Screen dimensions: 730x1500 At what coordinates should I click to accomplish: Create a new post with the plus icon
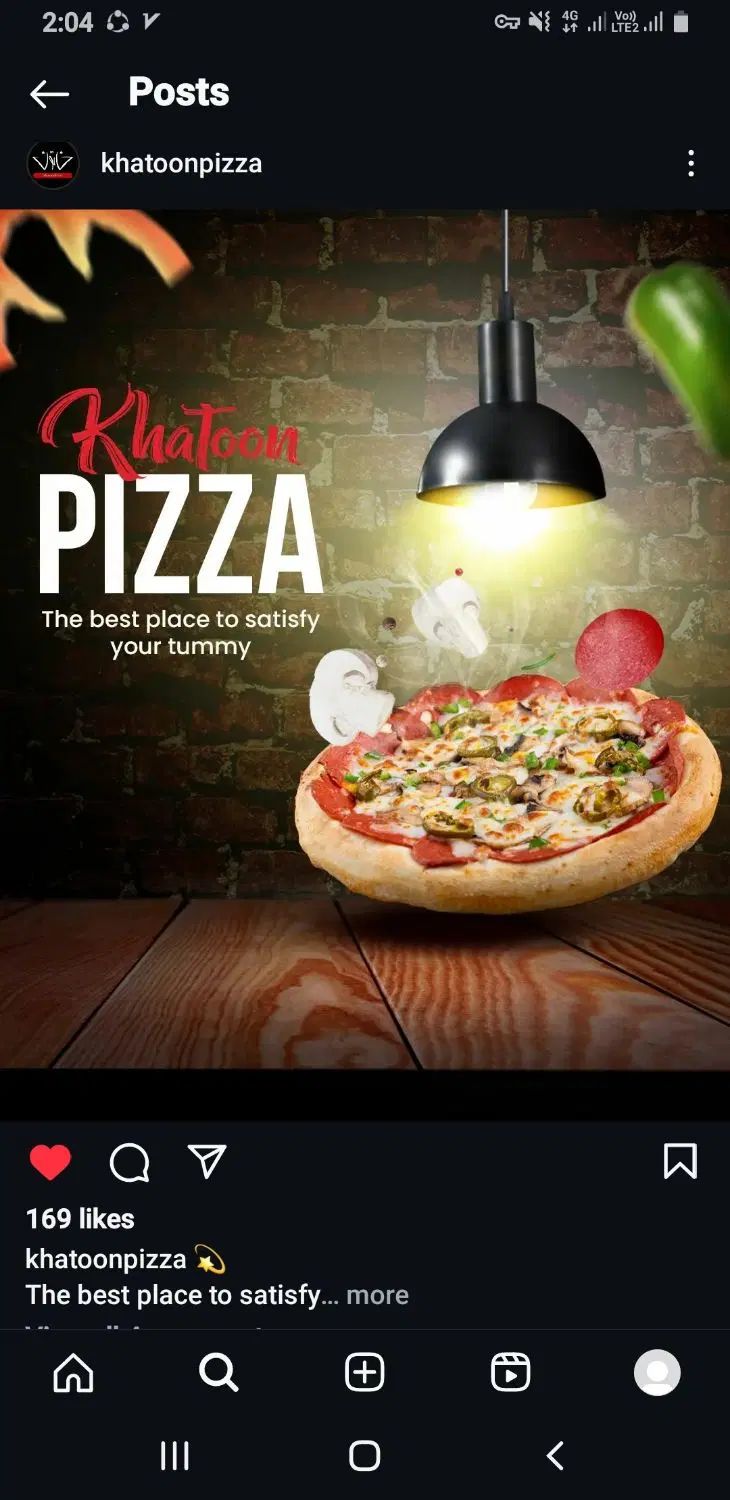tap(364, 1372)
